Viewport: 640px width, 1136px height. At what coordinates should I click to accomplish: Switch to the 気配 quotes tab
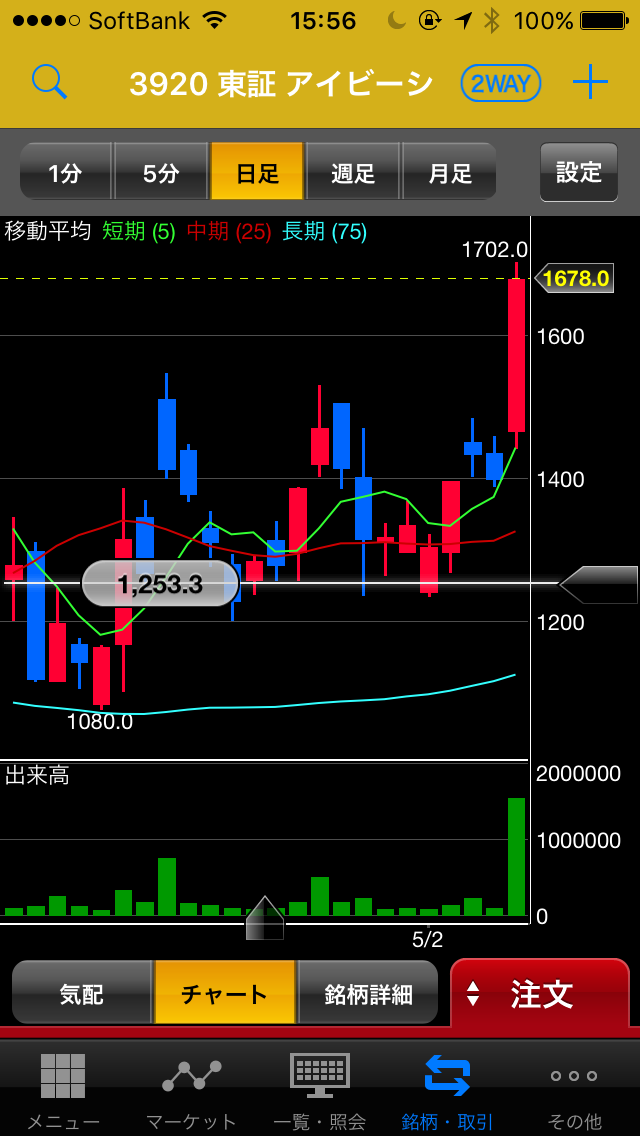(82, 993)
